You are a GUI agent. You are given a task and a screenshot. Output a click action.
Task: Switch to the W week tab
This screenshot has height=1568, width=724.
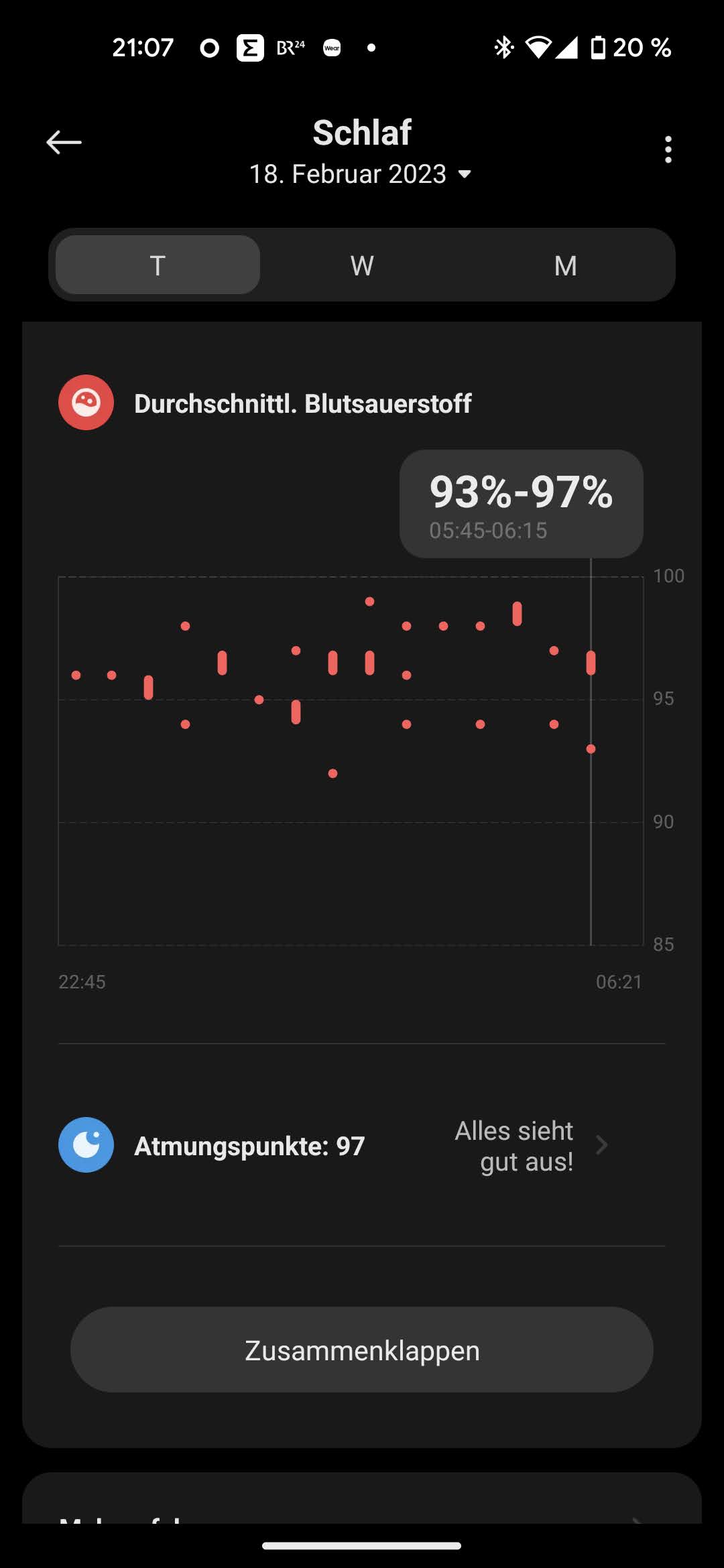tap(362, 265)
